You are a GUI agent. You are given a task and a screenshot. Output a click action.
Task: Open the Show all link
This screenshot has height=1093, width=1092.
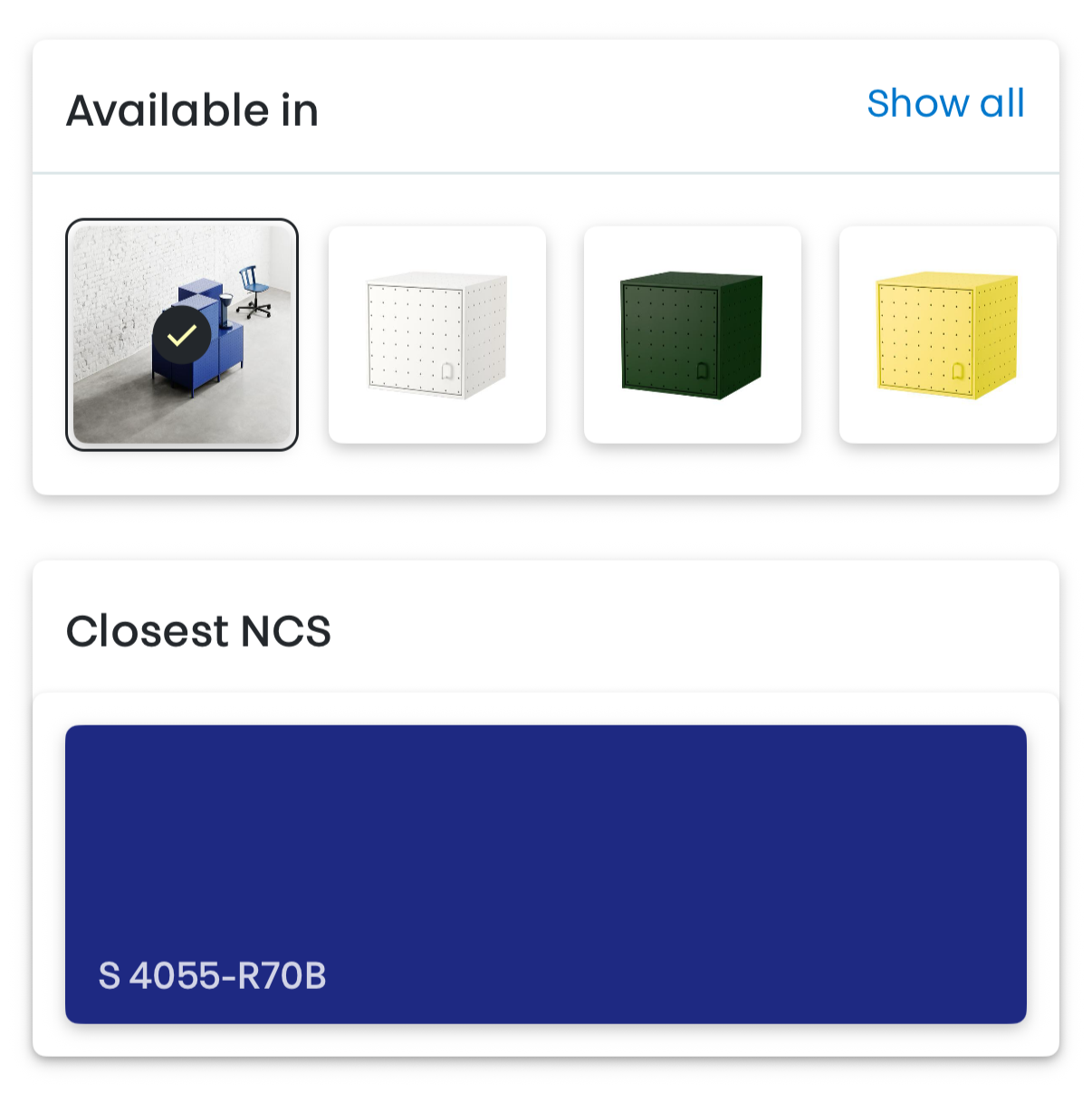tap(944, 104)
